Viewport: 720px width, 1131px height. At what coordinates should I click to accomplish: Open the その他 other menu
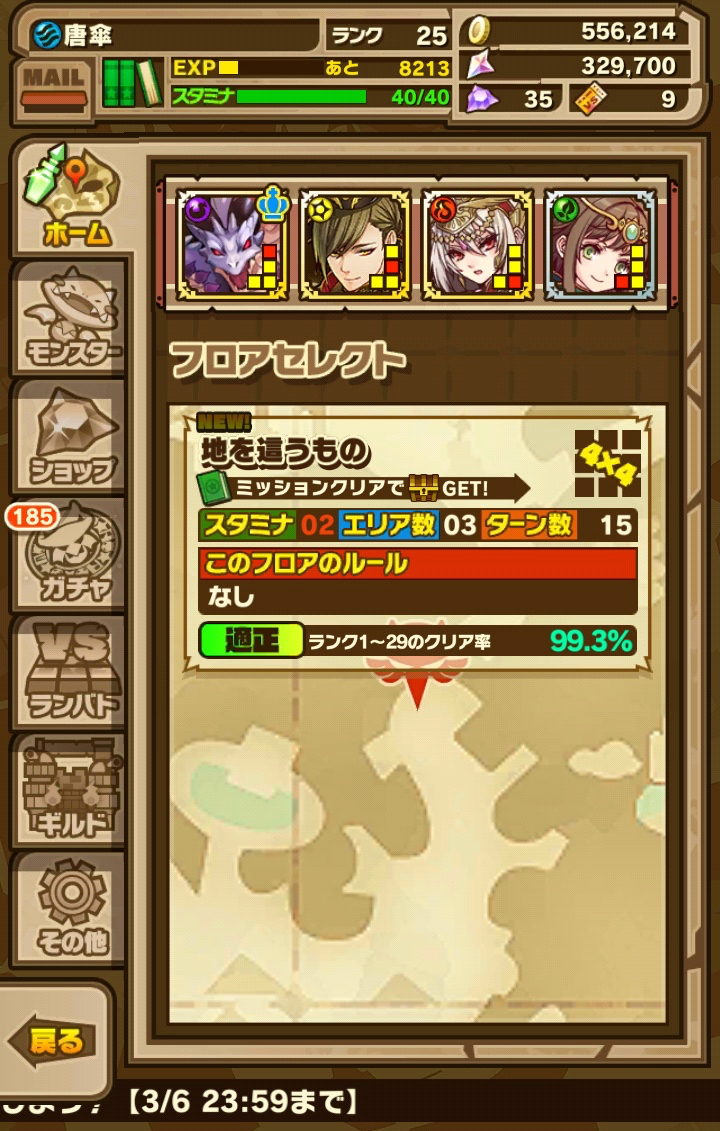(72, 910)
